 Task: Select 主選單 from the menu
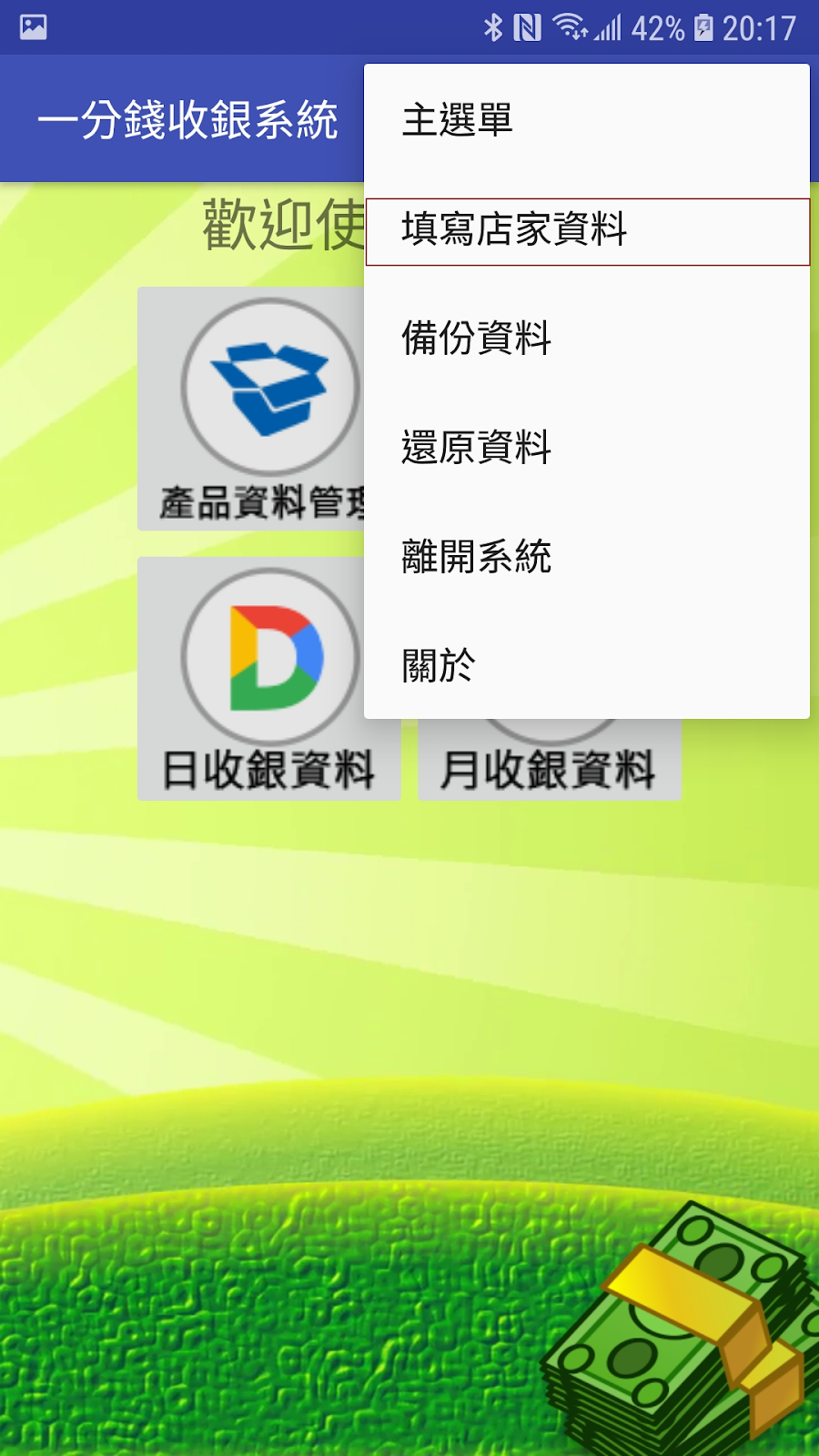[x=586, y=120]
